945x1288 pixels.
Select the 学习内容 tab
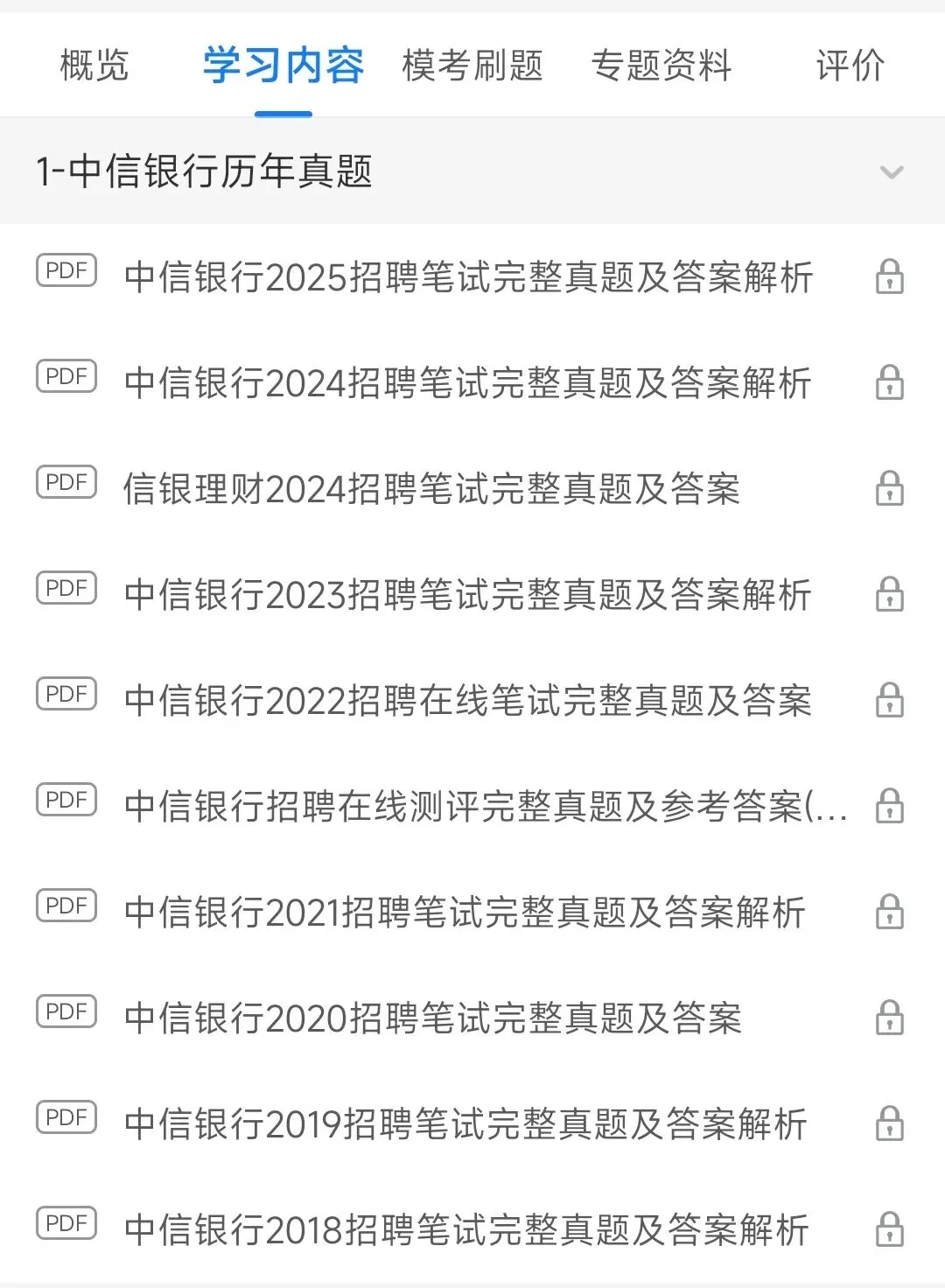[283, 66]
